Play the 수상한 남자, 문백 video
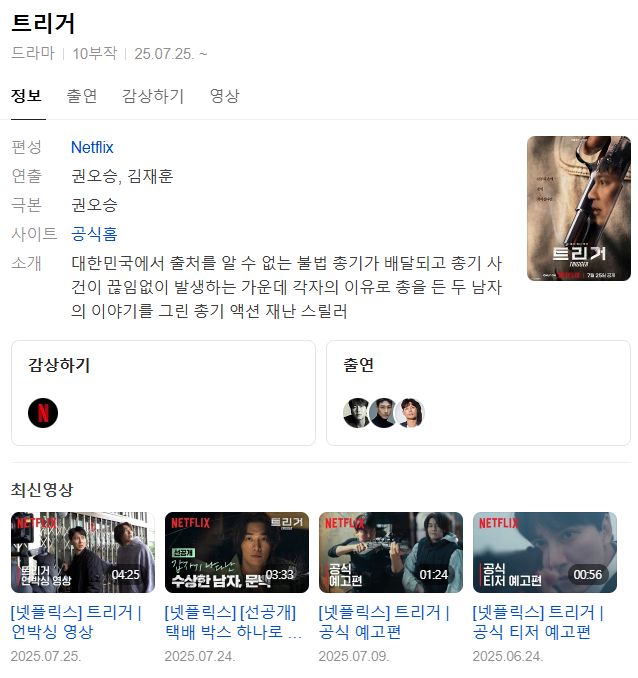Image resolution: width=638 pixels, height=678 pixels. 237,552
